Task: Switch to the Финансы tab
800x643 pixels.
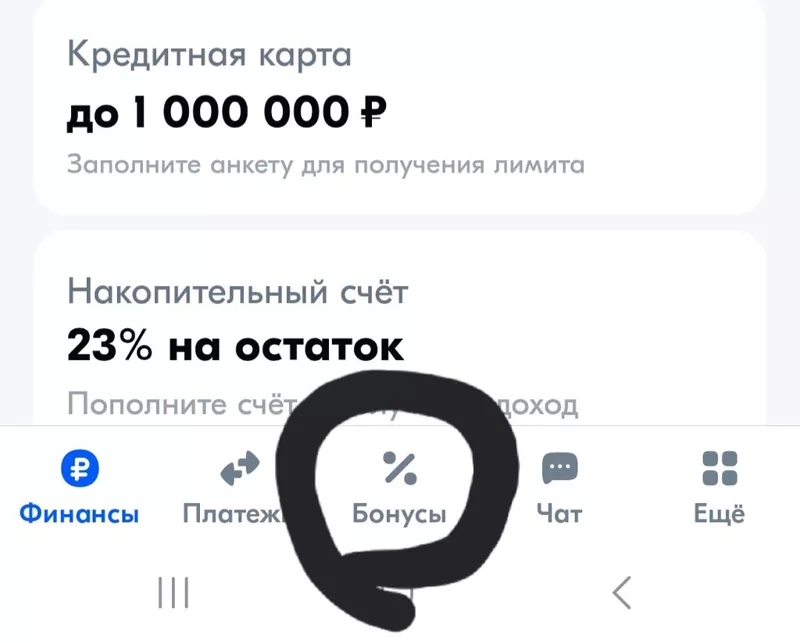Action: click(79, 487)
